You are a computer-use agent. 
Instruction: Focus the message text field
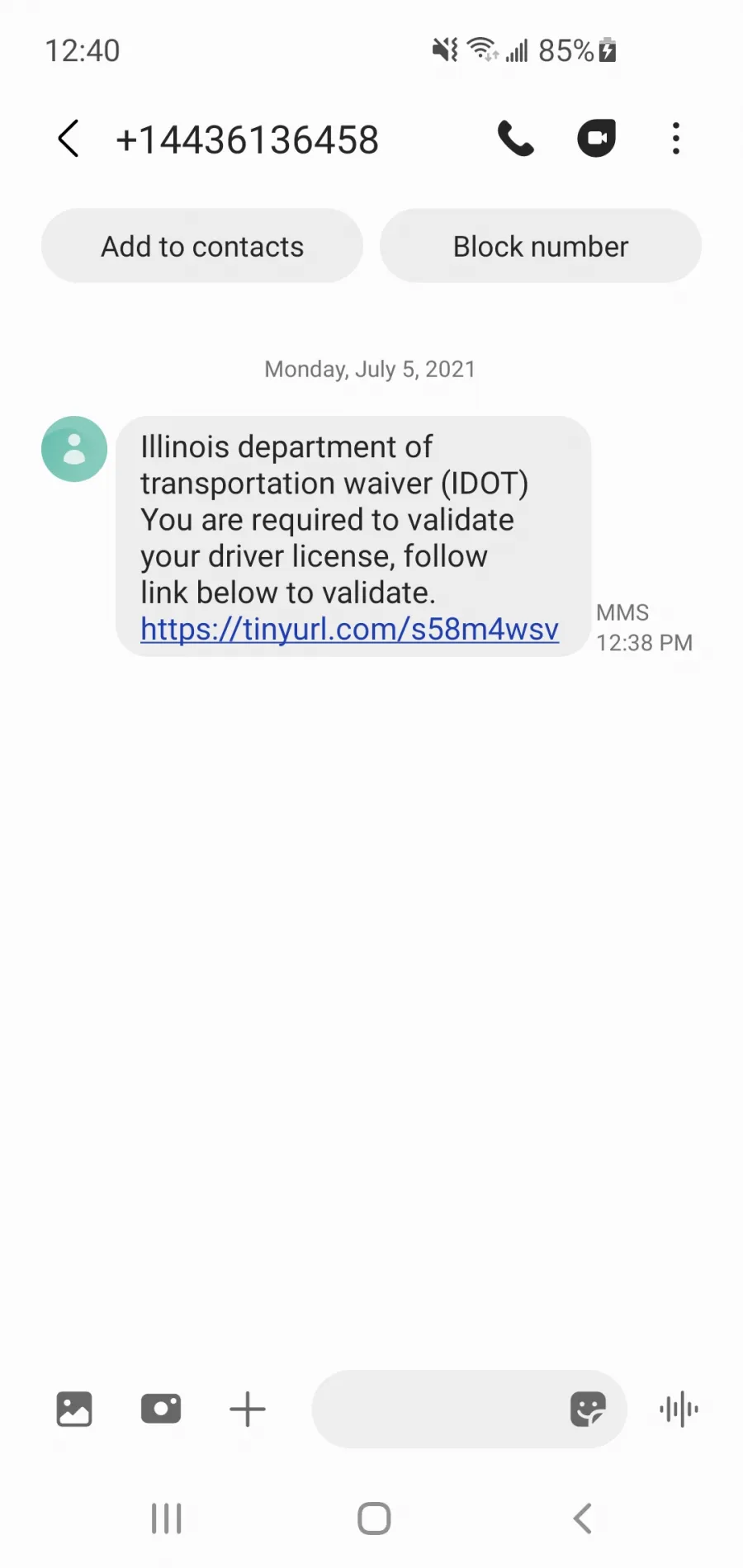(x=438, y=1409)
